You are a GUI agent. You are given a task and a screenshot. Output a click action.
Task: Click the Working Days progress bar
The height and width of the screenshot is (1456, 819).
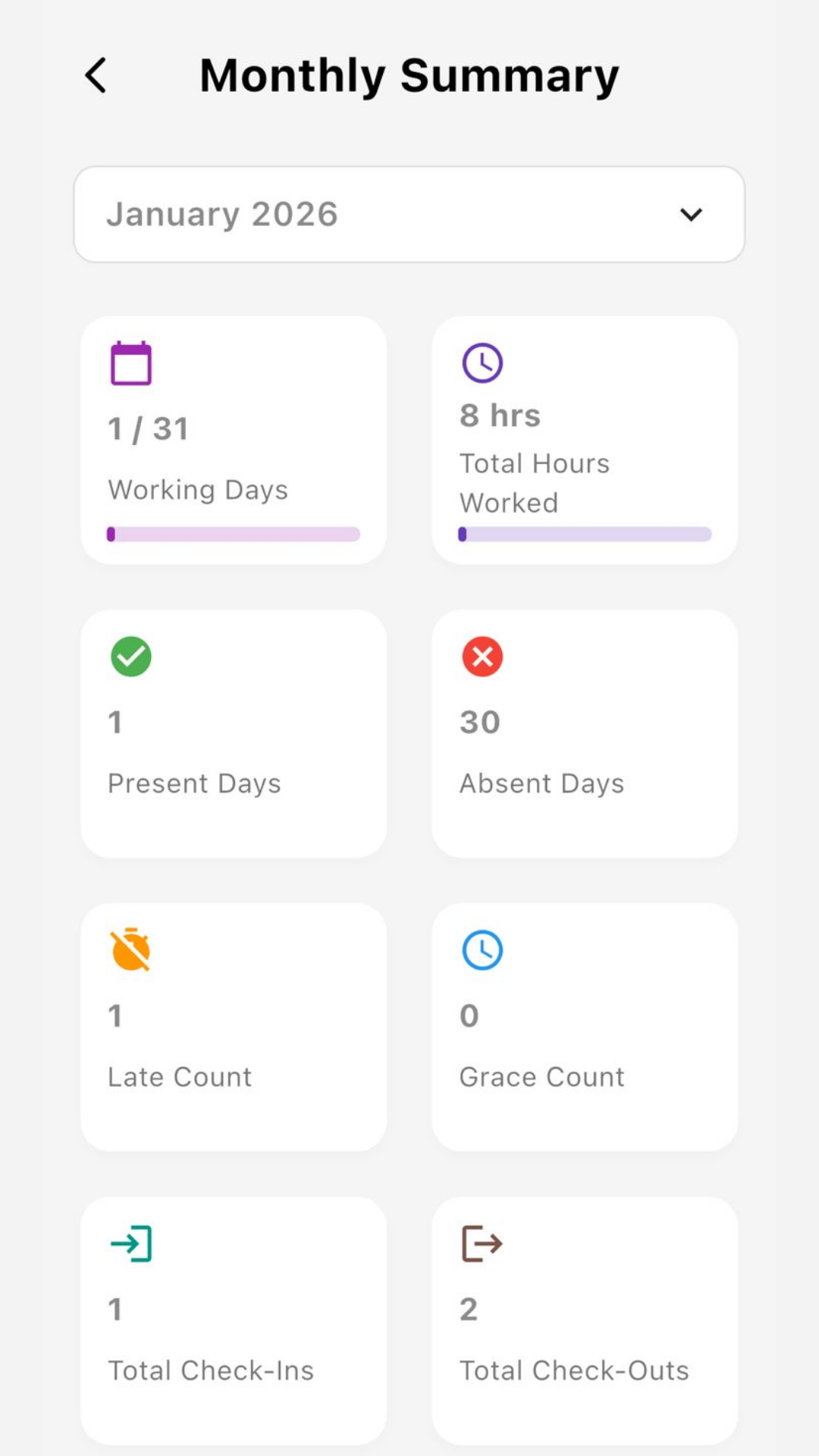pos(233,535)
